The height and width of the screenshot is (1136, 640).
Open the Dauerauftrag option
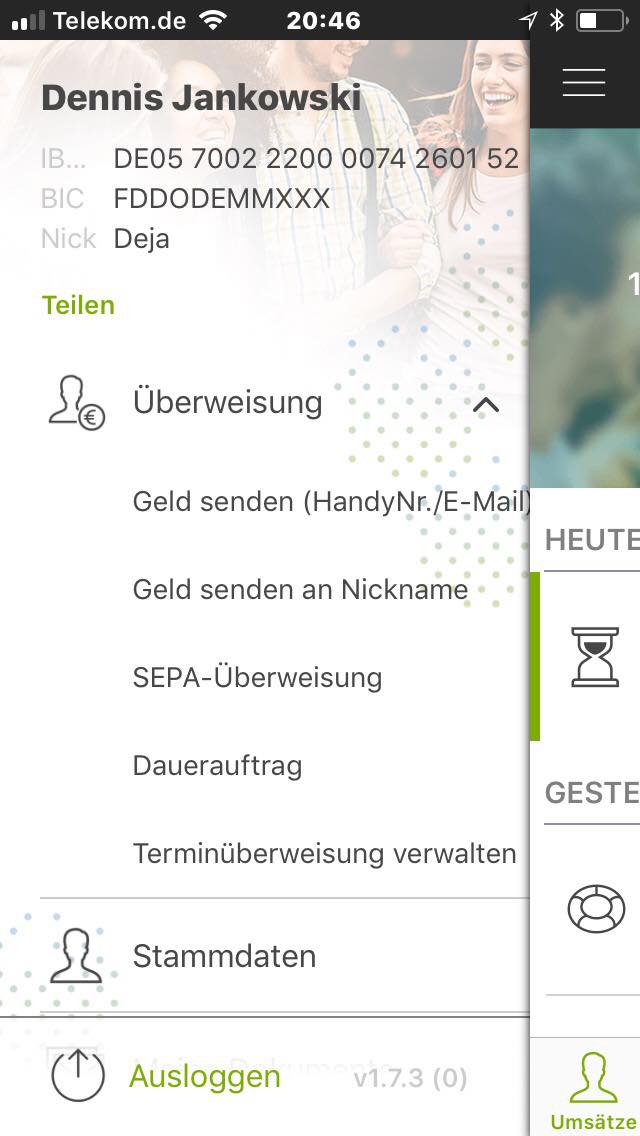(217, 766)
